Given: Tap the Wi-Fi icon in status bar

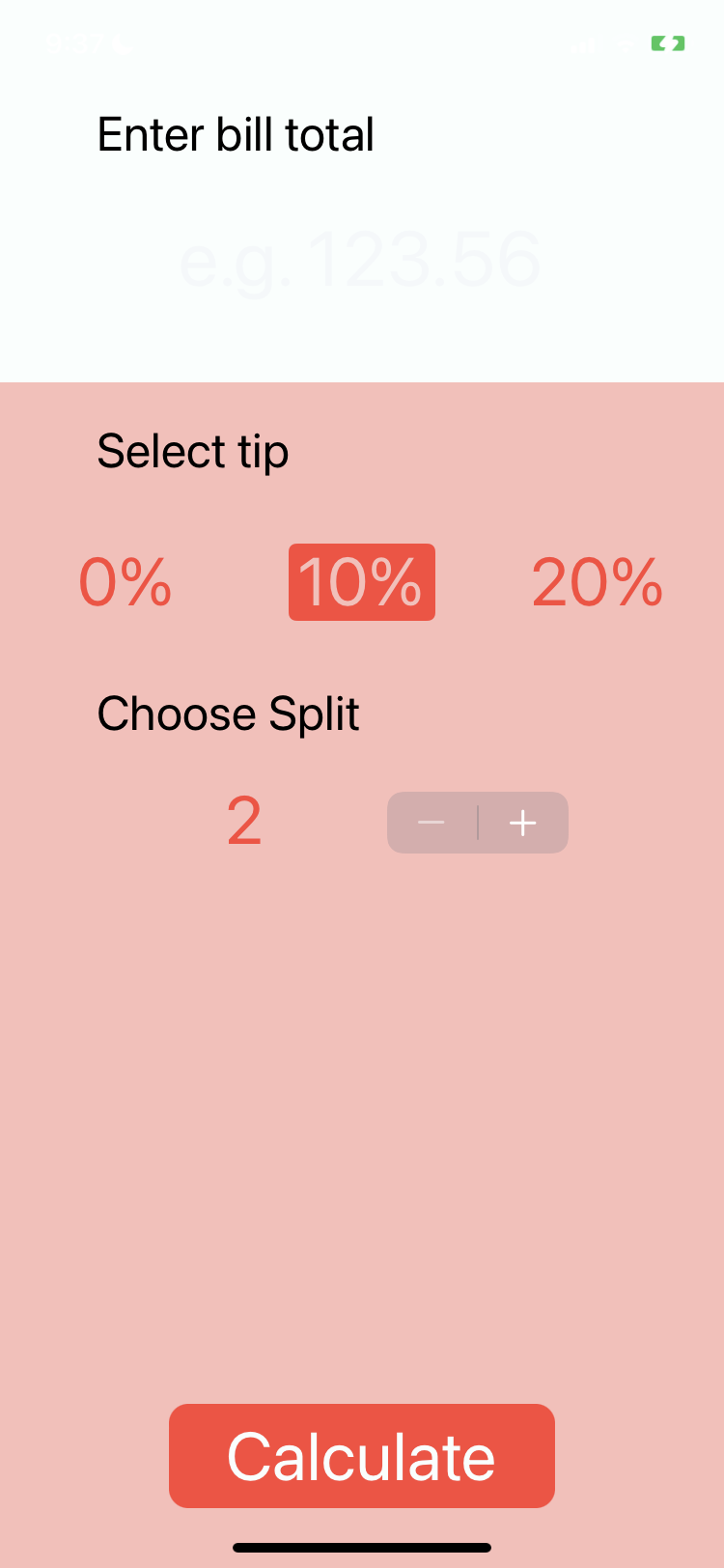Looking at the screenshot, I should [x=624, y=45].
